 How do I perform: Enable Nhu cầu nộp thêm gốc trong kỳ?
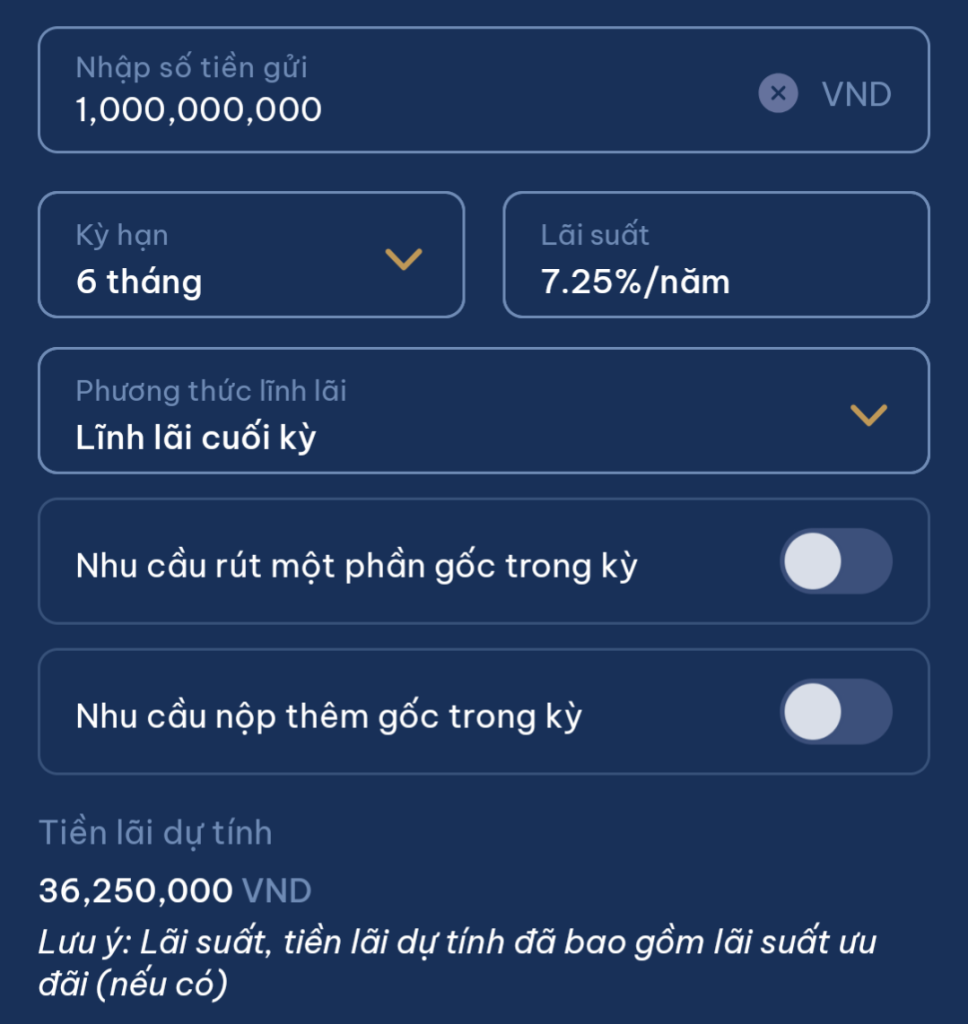tap(836, 711)
